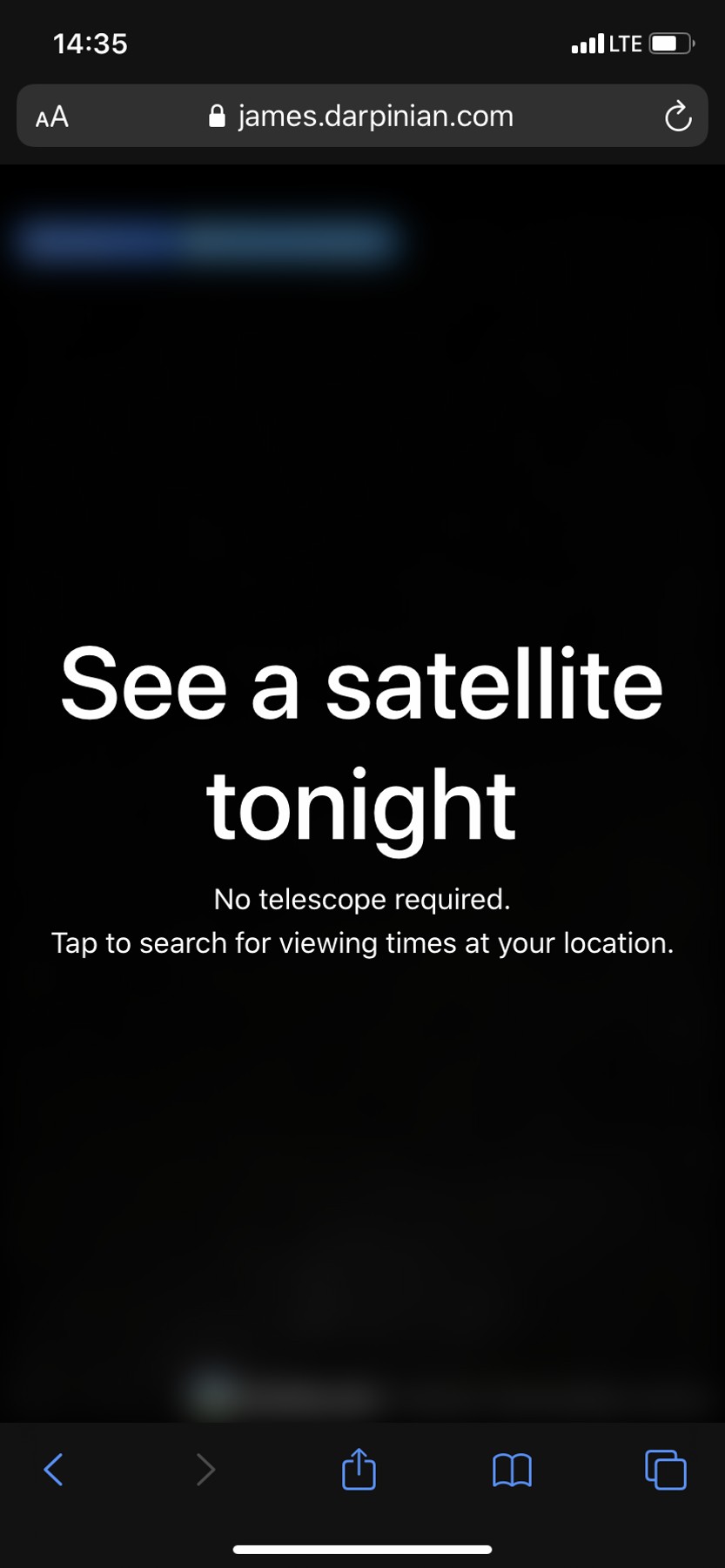Open the AA reader and text options

[x=52, y=117]
